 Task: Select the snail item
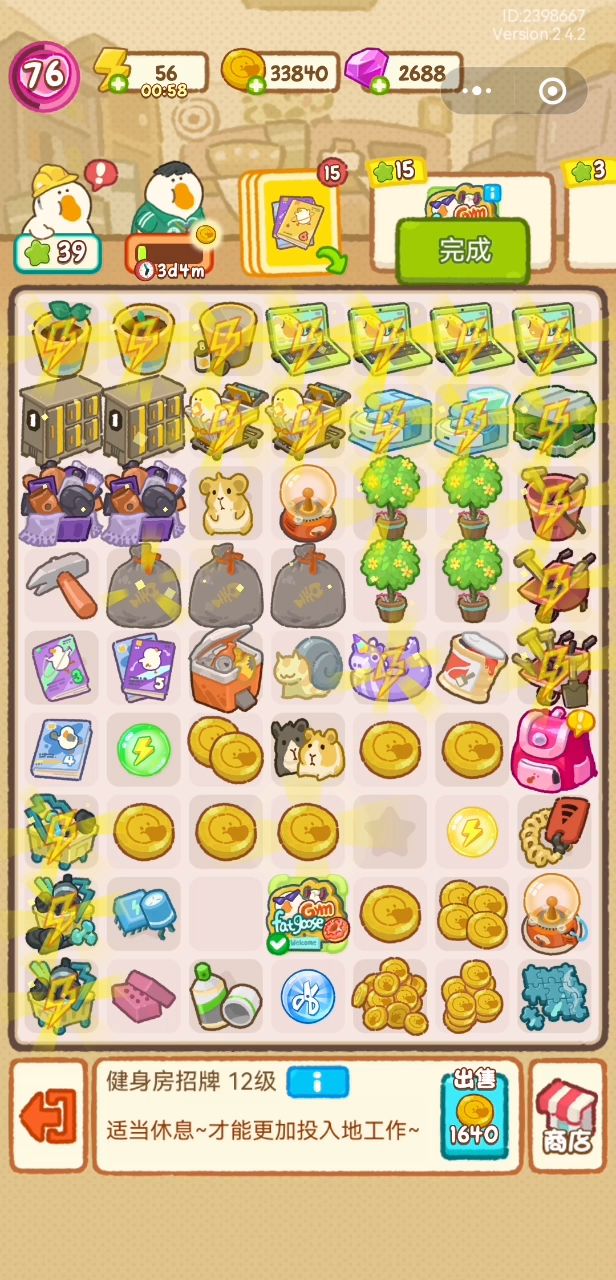tap(308, 668)
